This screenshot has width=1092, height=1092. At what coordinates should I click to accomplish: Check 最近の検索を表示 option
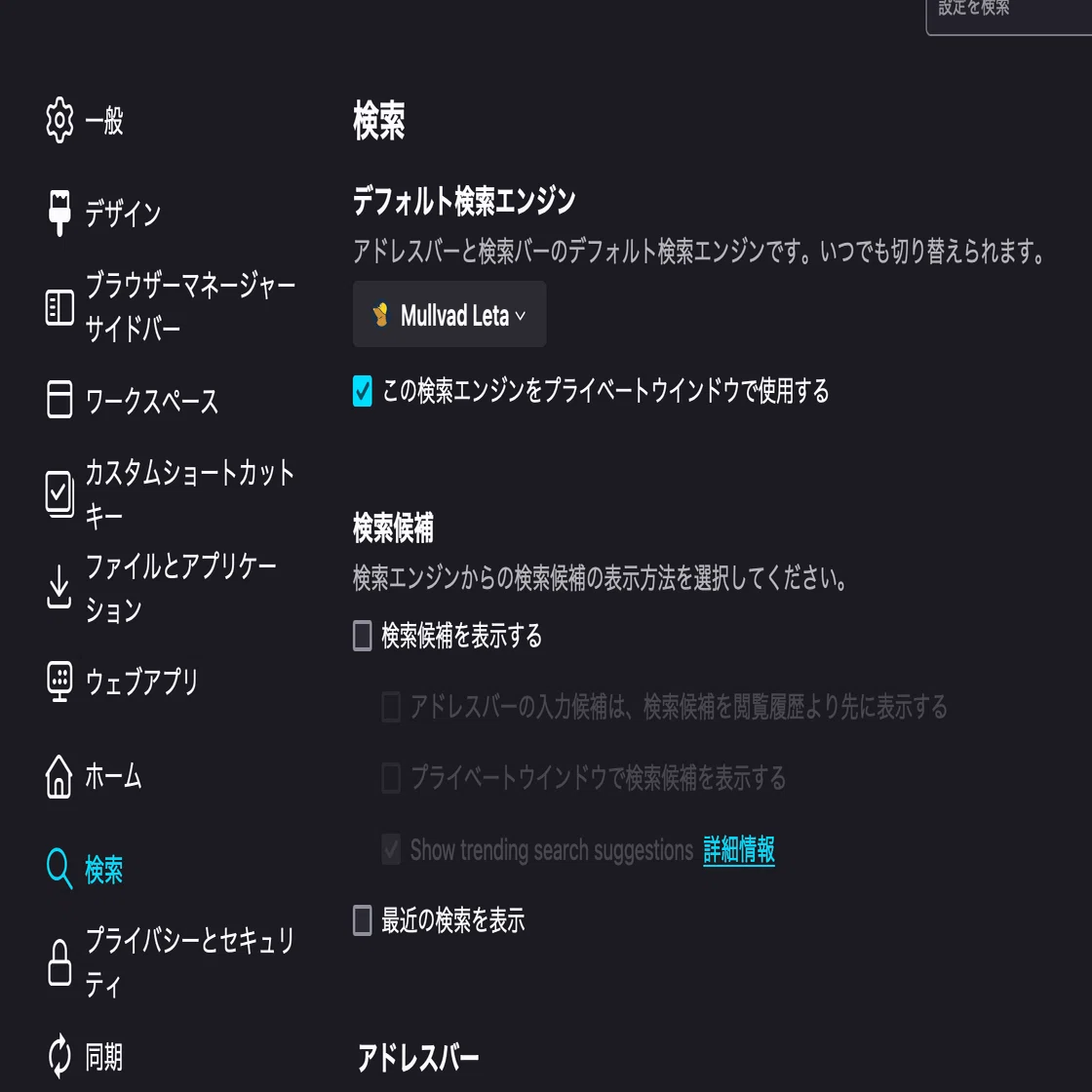[362, 920]
